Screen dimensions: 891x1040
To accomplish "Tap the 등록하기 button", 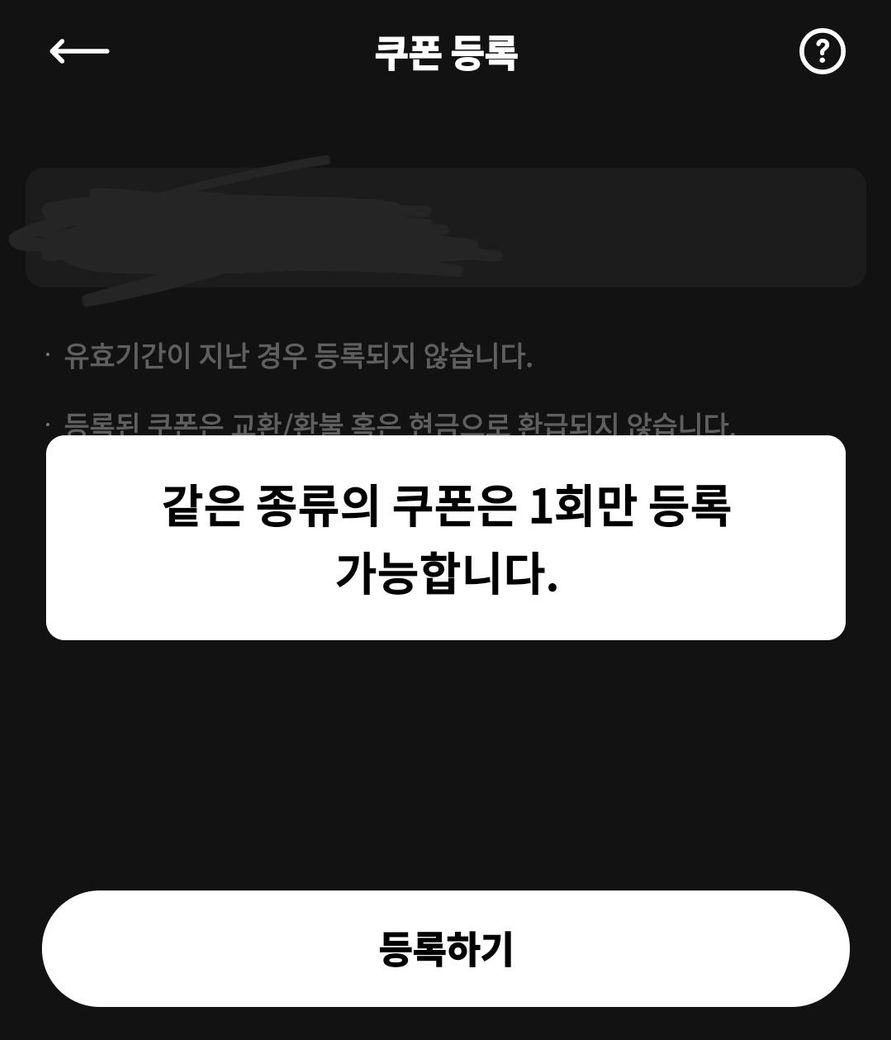I will [445, 948].
